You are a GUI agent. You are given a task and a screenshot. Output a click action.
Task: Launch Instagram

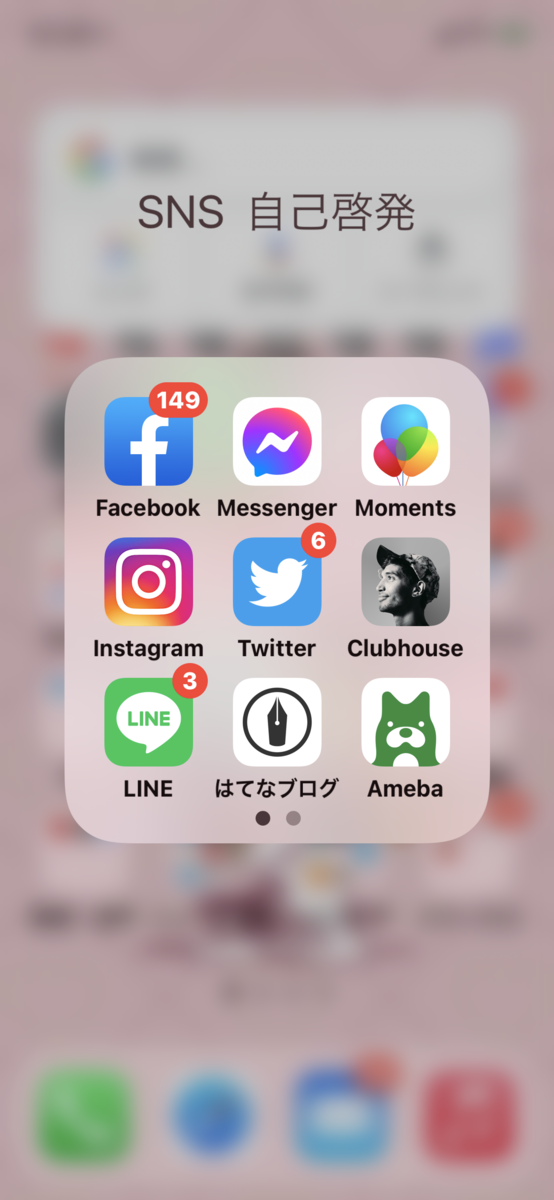click(x=148, y=582)
